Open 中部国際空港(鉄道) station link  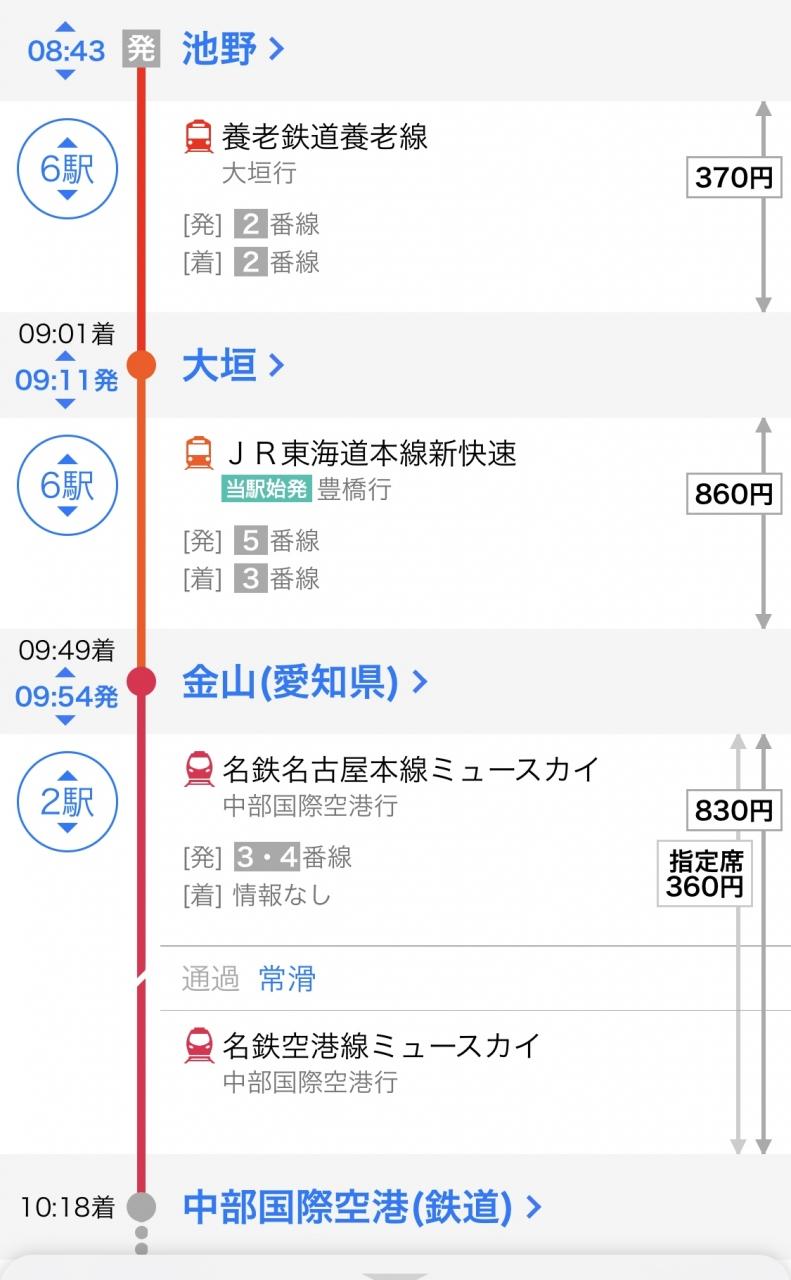(360, 1207)
